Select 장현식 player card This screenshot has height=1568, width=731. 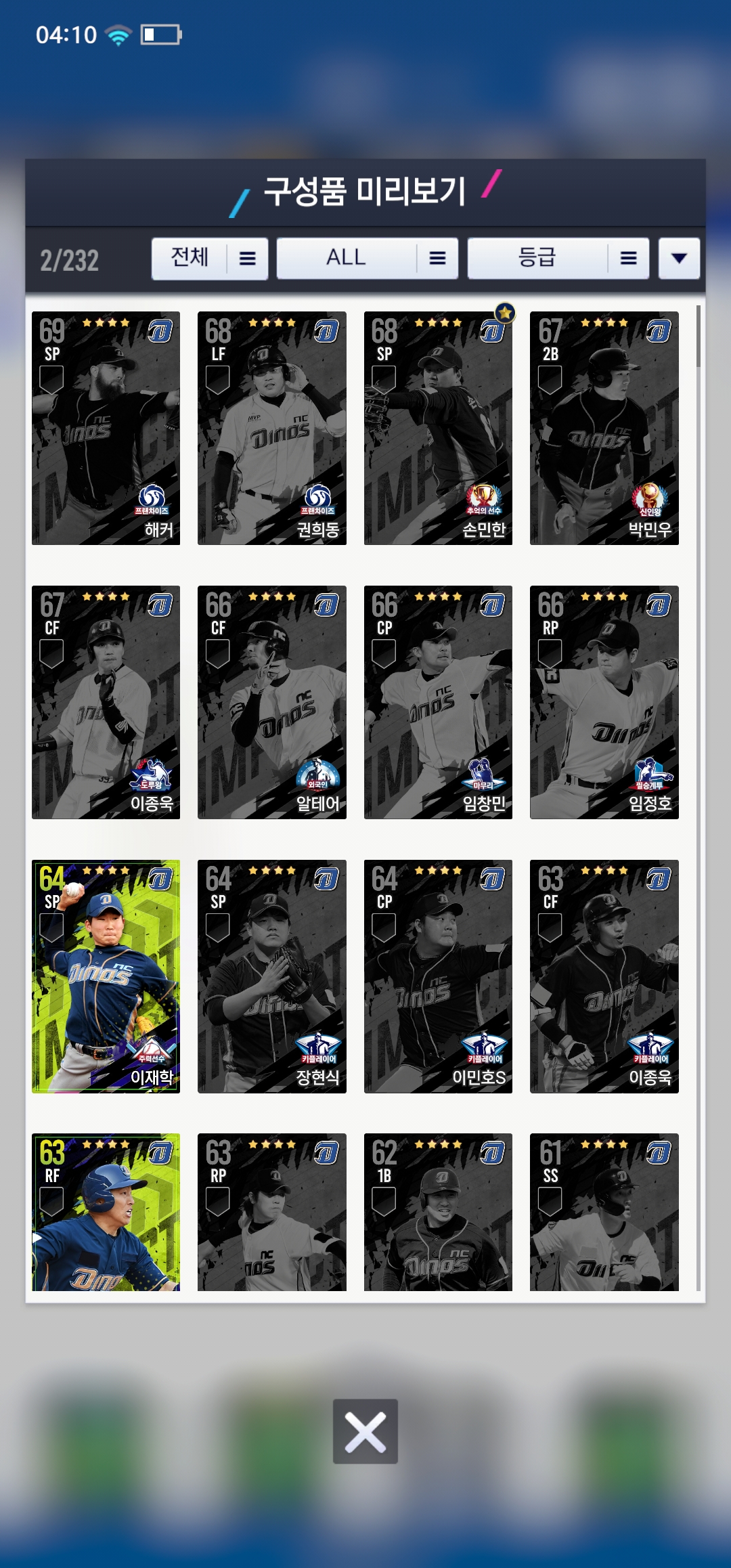point(271,976)
